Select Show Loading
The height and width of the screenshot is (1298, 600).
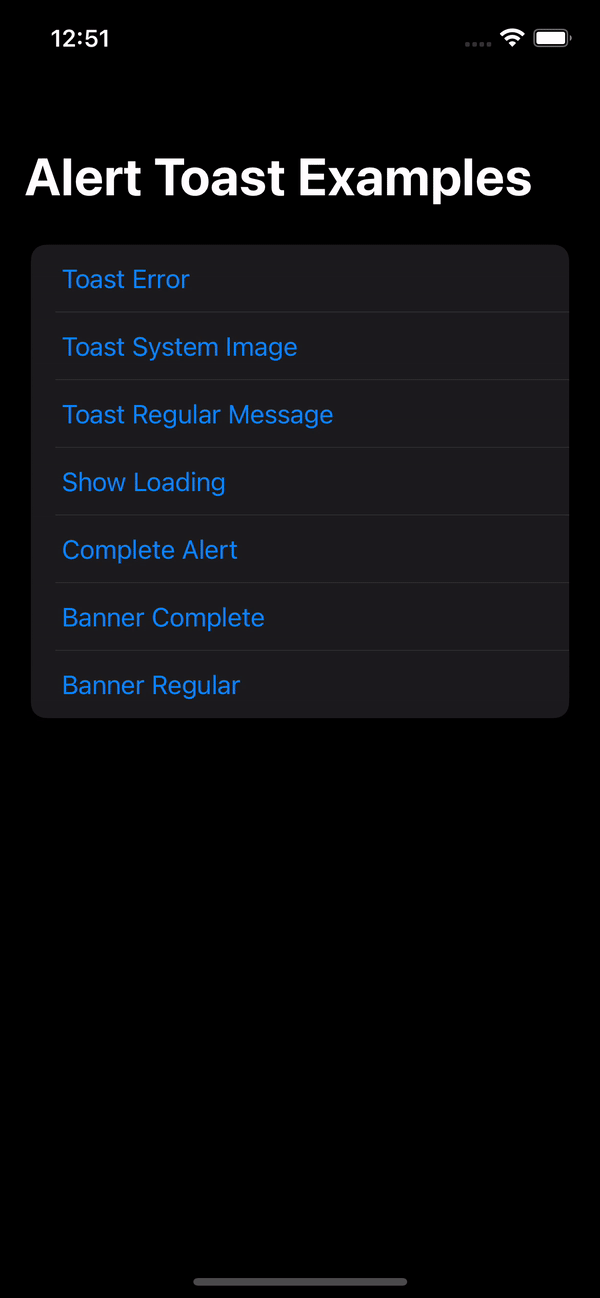pos(300,482)
